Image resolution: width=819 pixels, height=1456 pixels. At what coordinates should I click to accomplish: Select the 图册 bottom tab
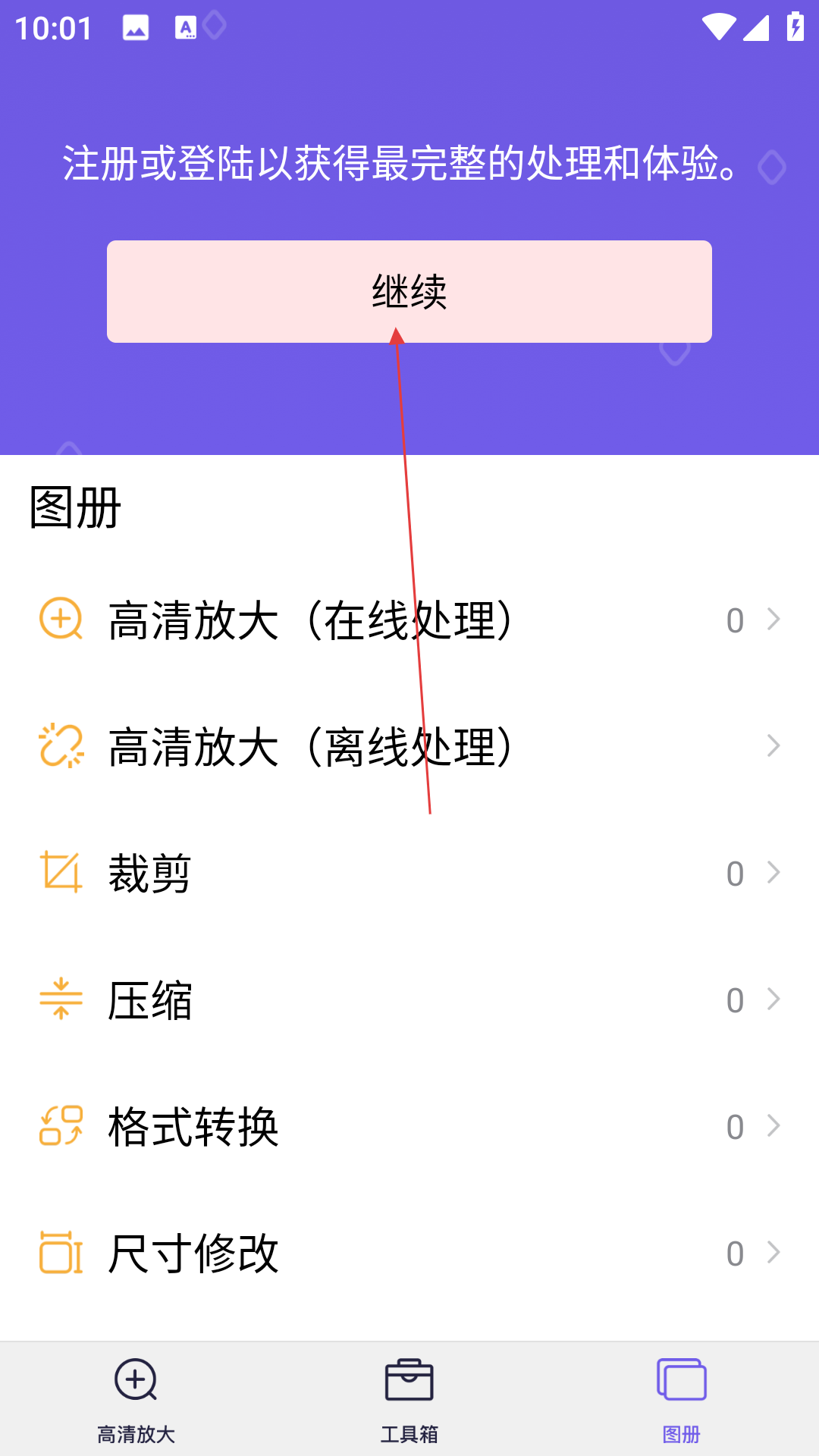point(681,1399)
